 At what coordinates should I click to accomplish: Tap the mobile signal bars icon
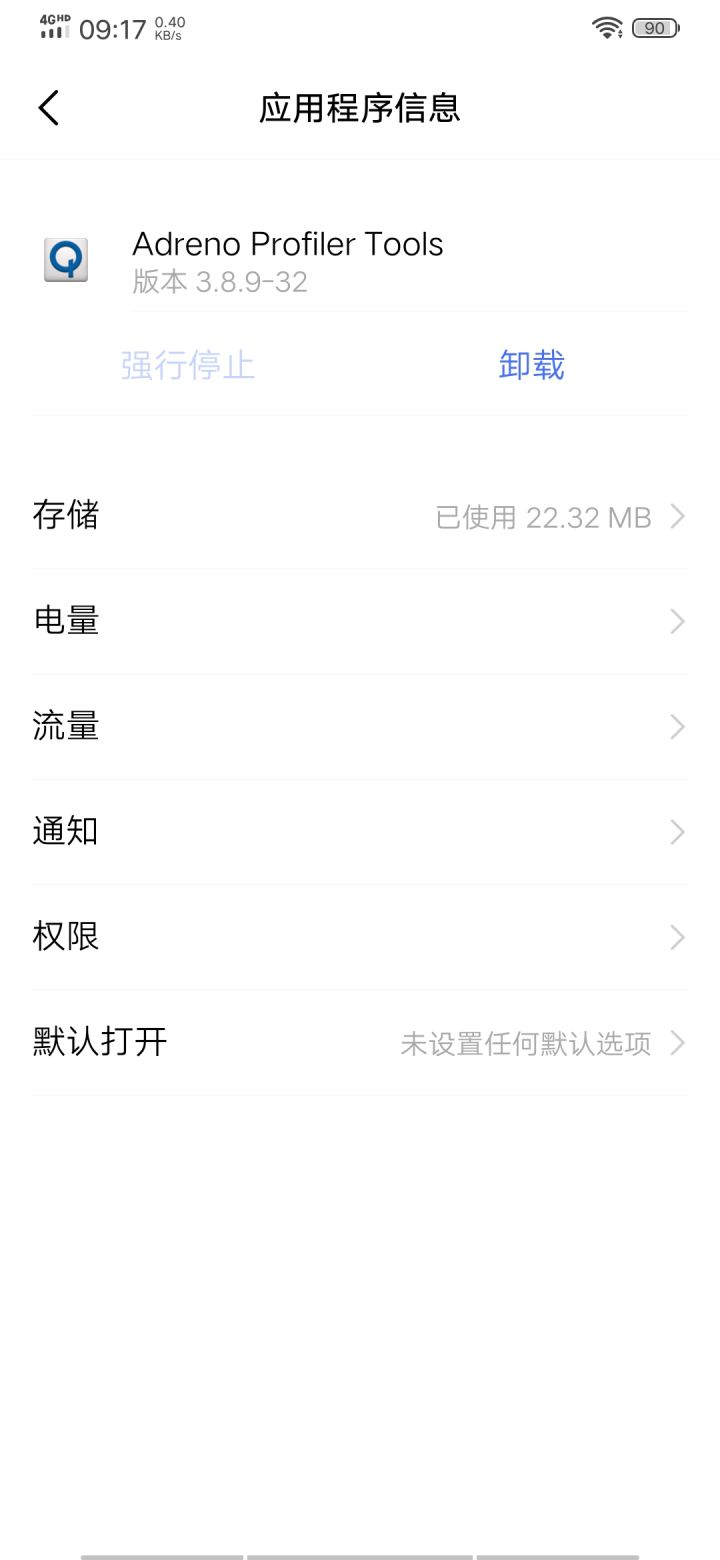point(52,31)
